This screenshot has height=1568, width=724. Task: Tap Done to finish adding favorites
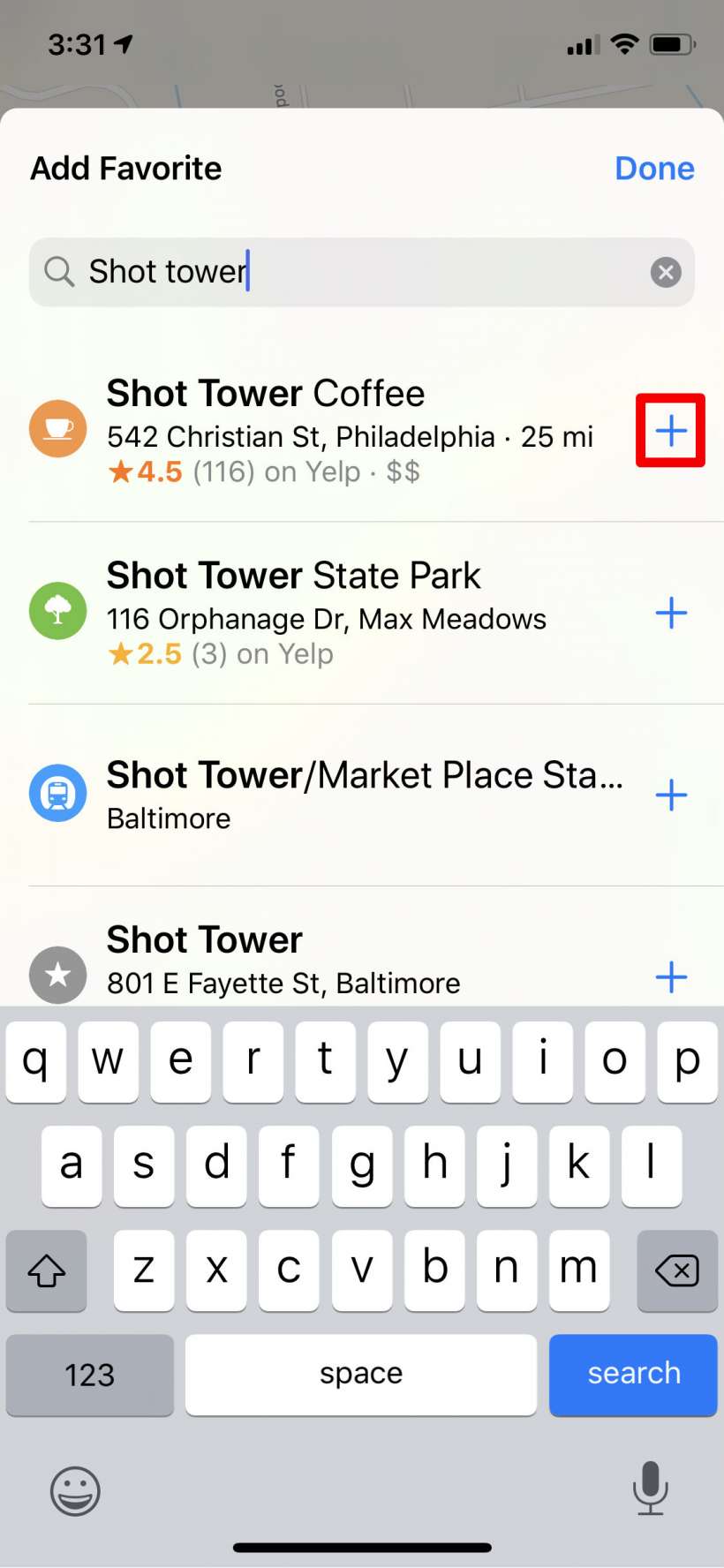click(x=654, y=168)
